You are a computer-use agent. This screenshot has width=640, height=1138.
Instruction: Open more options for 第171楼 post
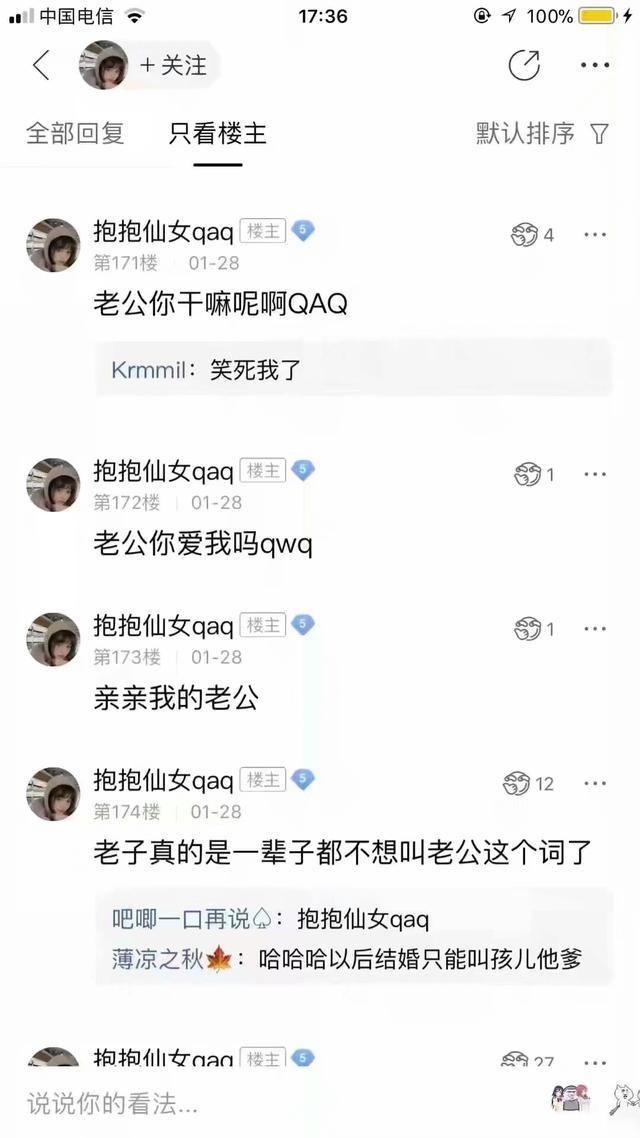[x=595, y=235]
